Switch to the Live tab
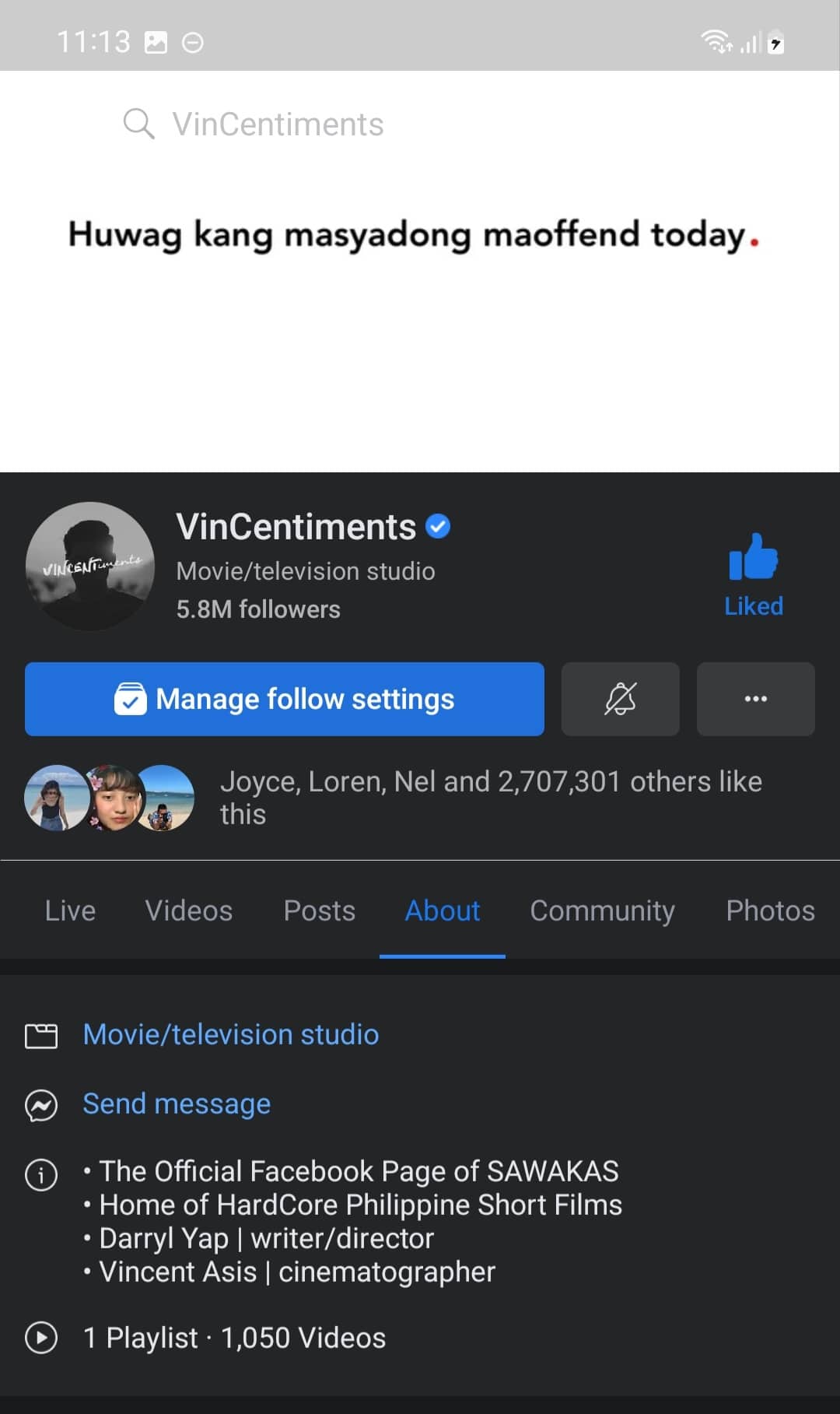 click(70, 911)
